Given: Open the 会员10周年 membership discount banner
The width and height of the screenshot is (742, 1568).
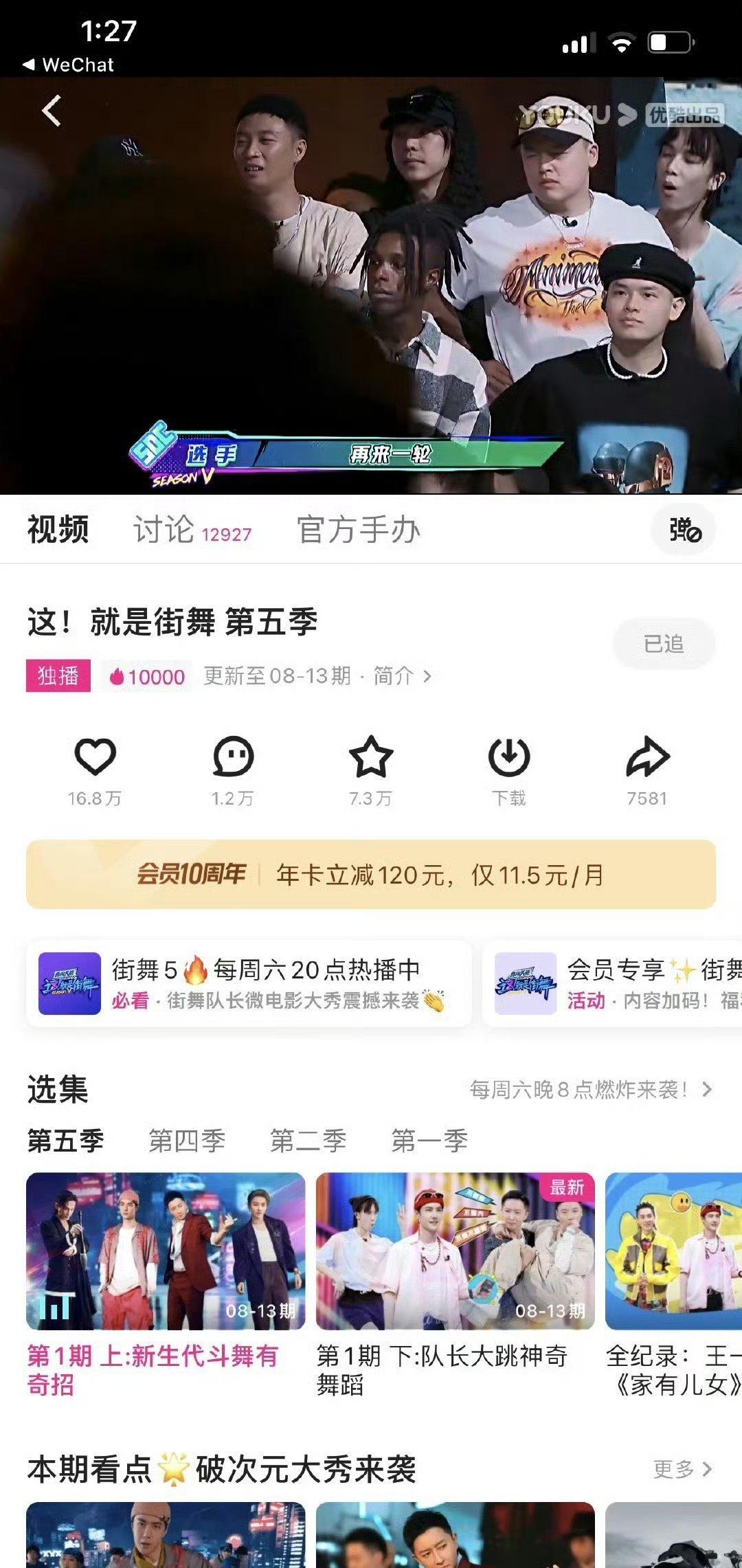Looking at the screenshot, I should [371, 875].
